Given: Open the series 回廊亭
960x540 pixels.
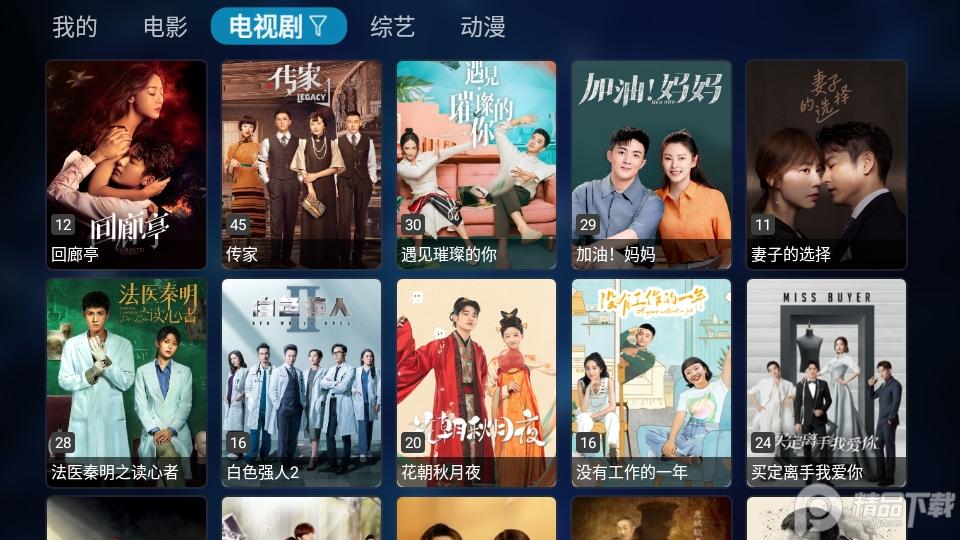Looking at the screenshot, I should (x=126, y=165).
